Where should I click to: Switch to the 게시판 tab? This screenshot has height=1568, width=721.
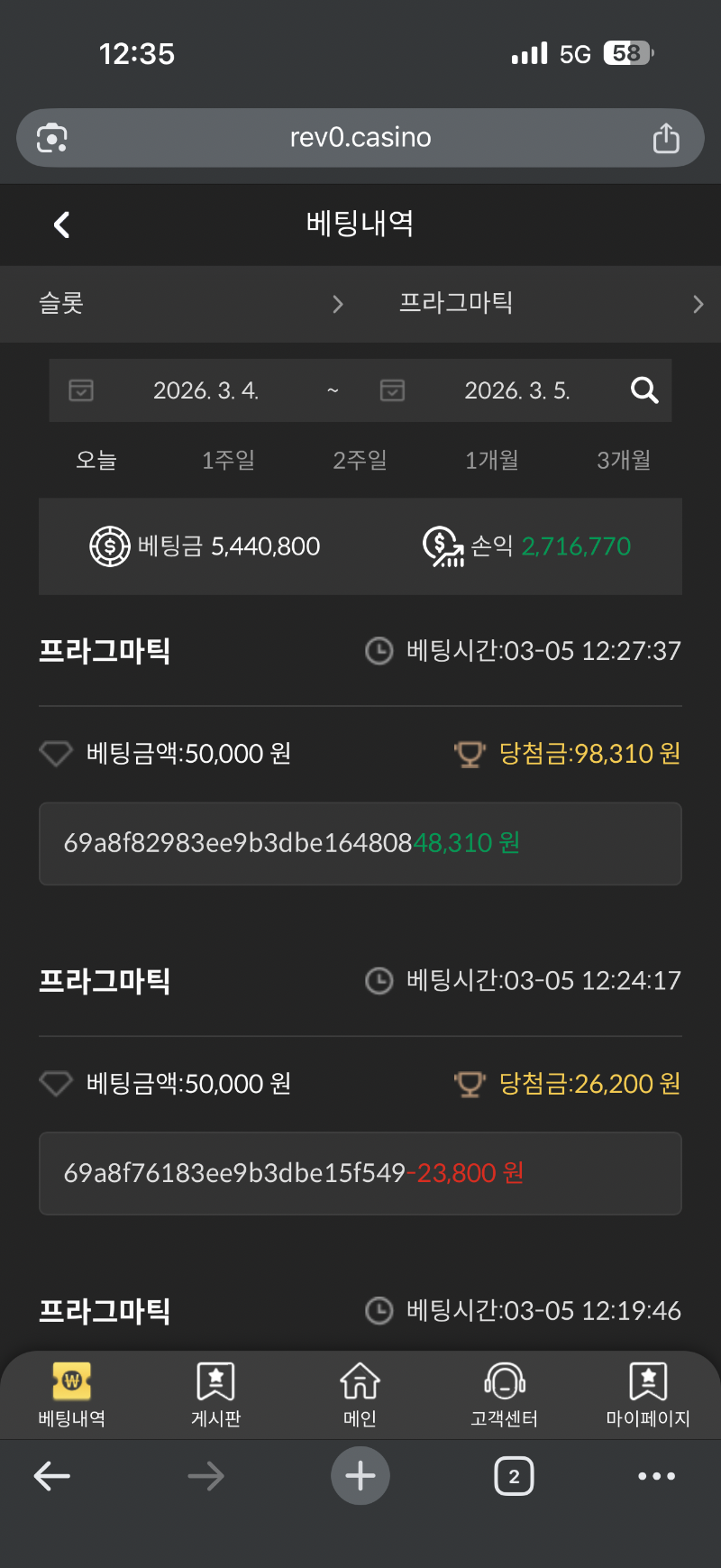pyautogui.click(x=216, y=1394)
